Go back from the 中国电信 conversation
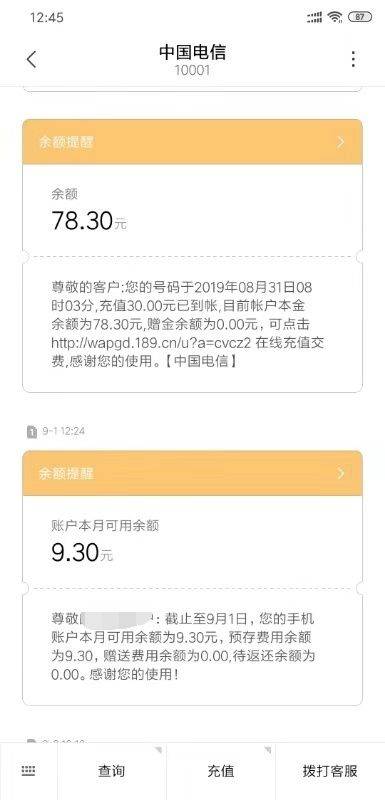The height and width of the screenshot is (800, 385). pos(32,59)
